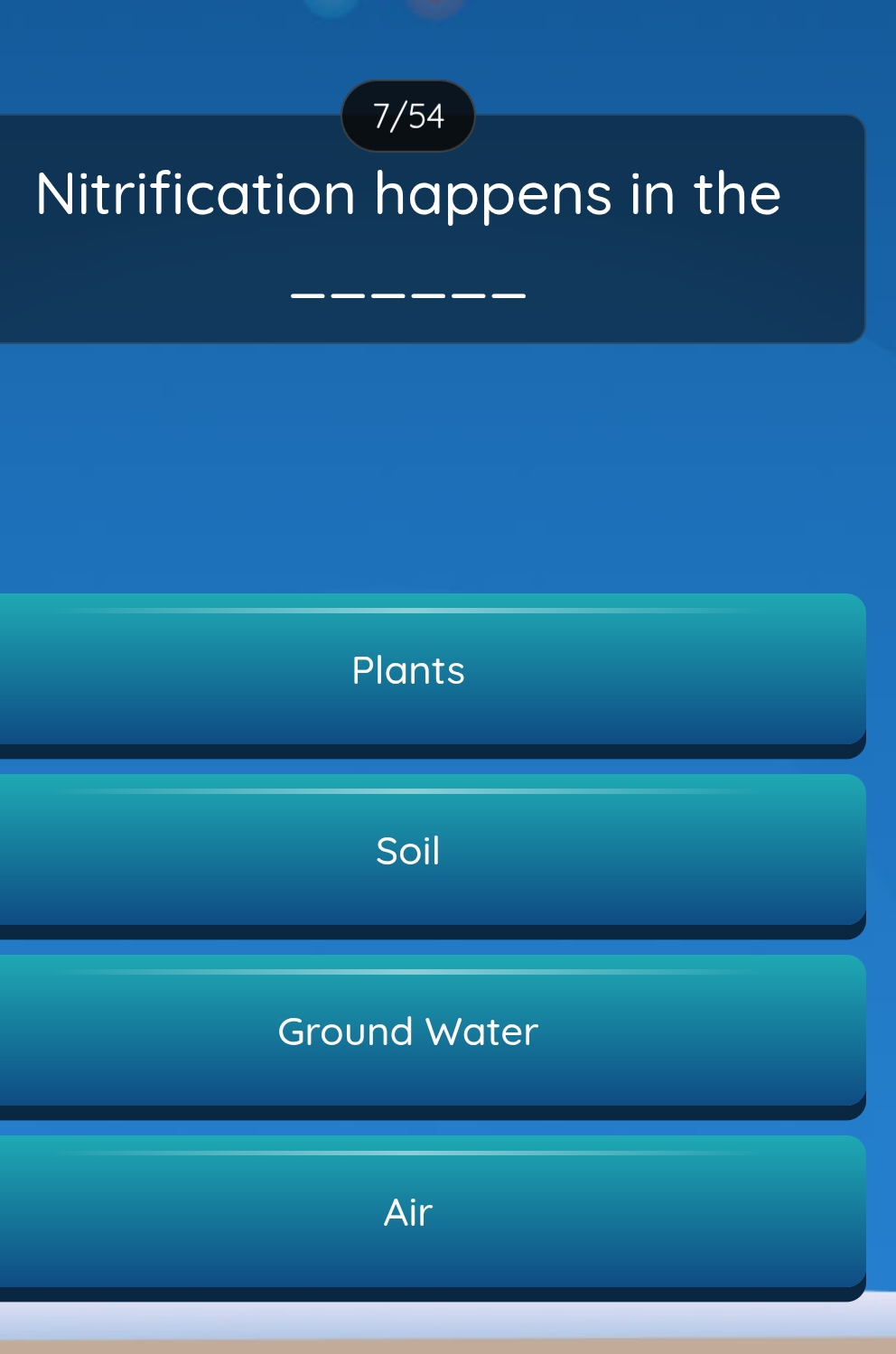The width and height of the screenshot is (896, 1354).
Task: Answer with Air
Action: pos(408,1212)
